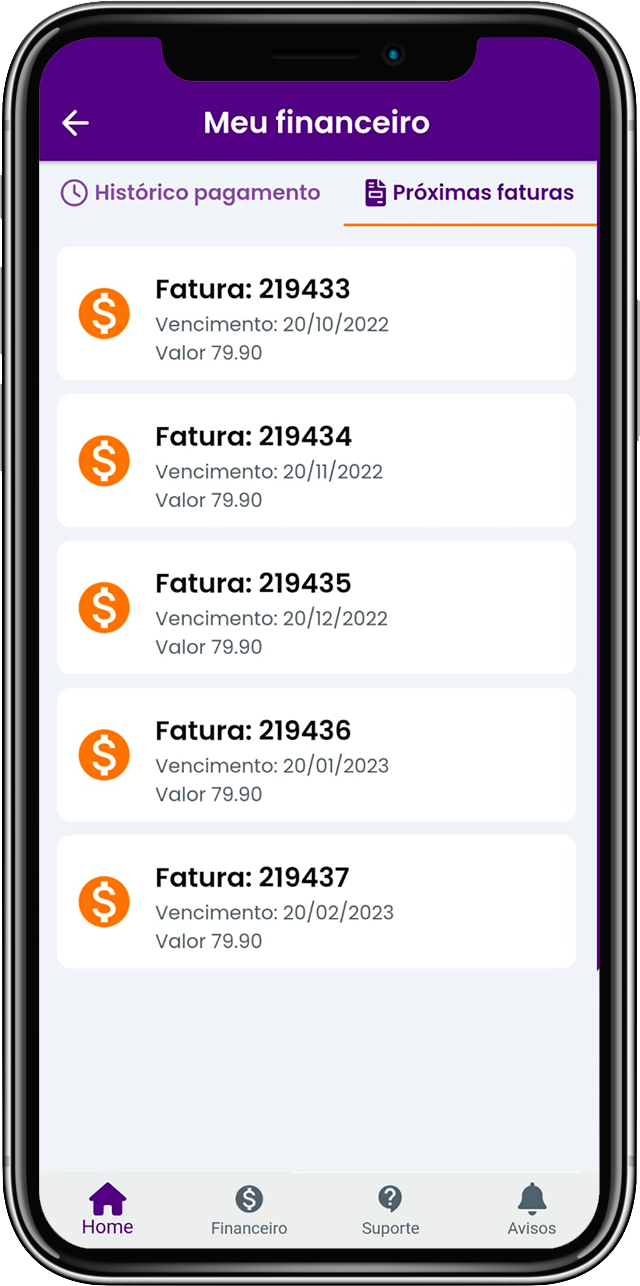The height and width of the screenshot is (1286, 640).
Task: Open the Suporte tab
Action: (390, 1210)
